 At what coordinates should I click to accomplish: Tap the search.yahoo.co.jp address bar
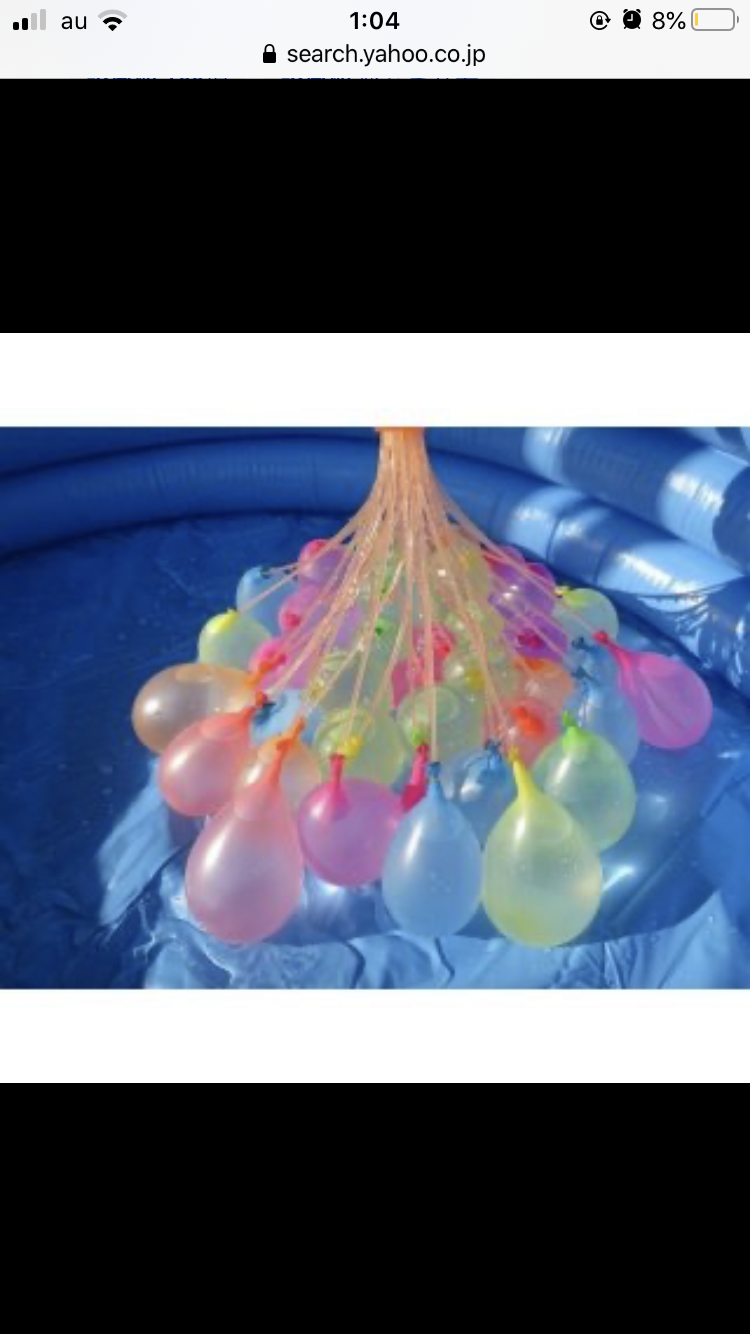pos(375,54)
